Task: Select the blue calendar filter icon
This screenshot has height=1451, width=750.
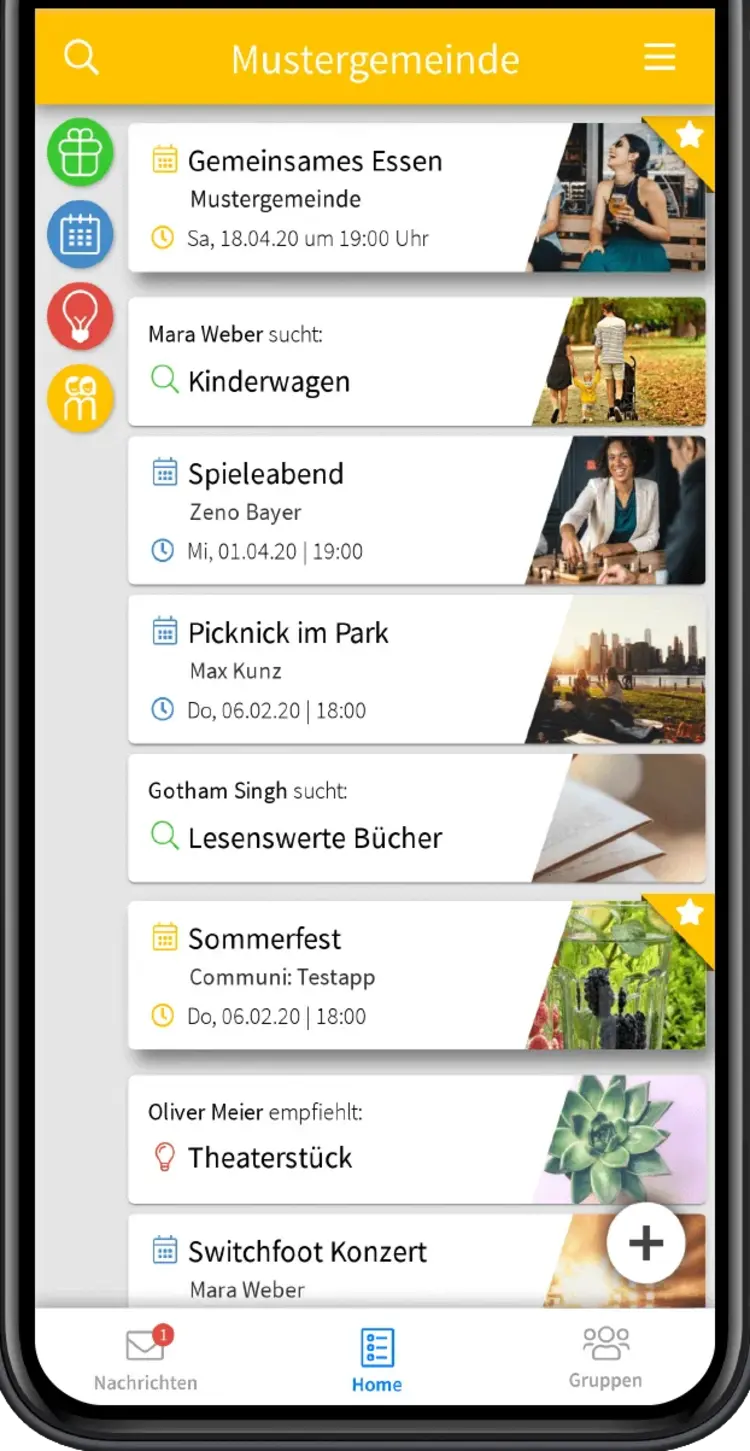Action: coord(80,234)
